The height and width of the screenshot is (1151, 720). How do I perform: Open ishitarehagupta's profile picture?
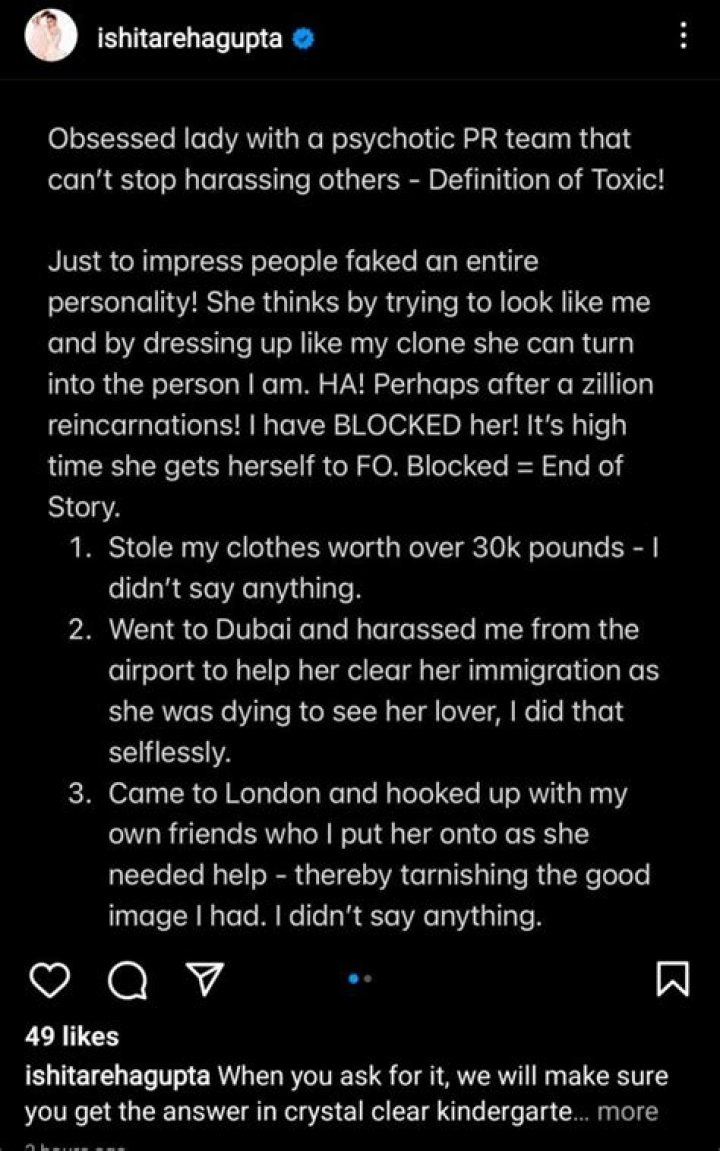(x=51, y=37)
